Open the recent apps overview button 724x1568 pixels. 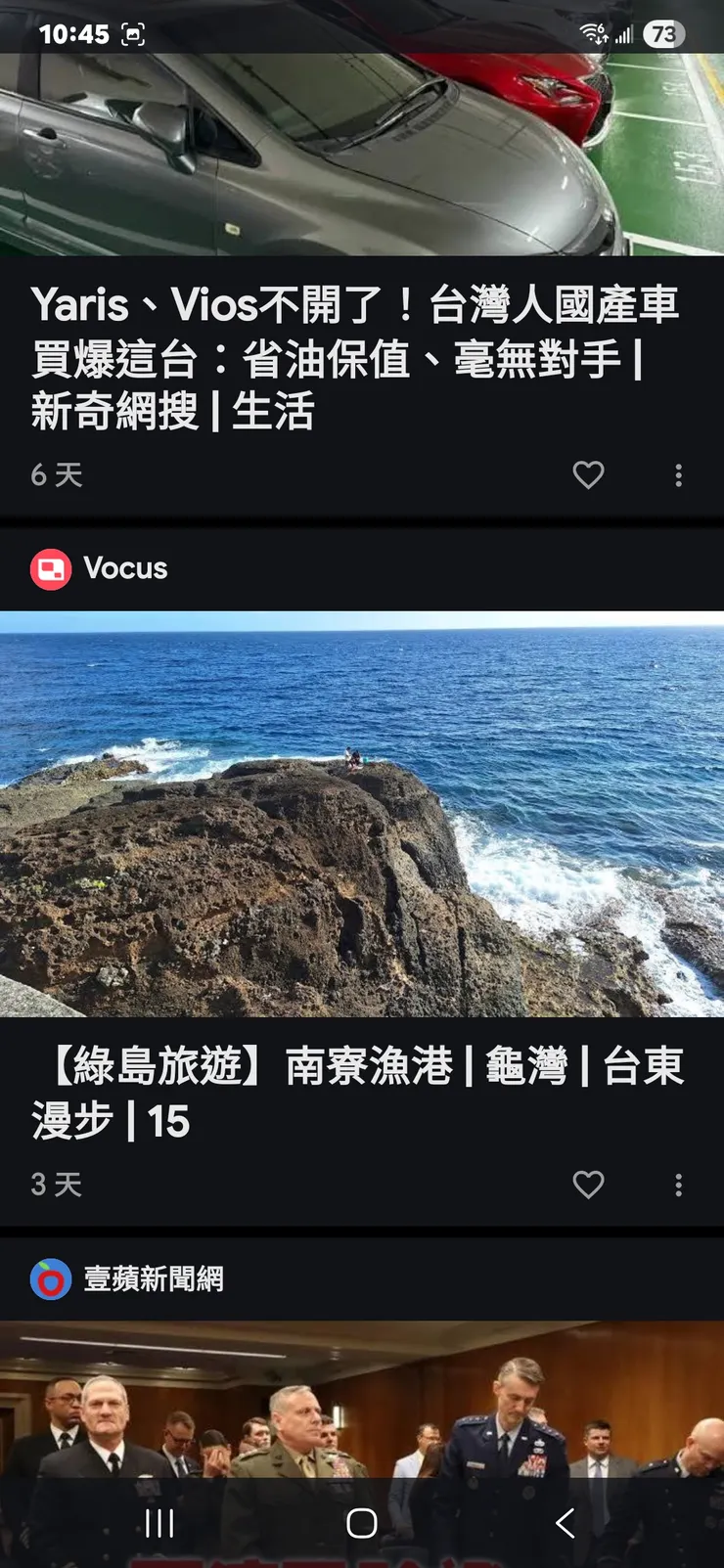[x=158, y=1523]
